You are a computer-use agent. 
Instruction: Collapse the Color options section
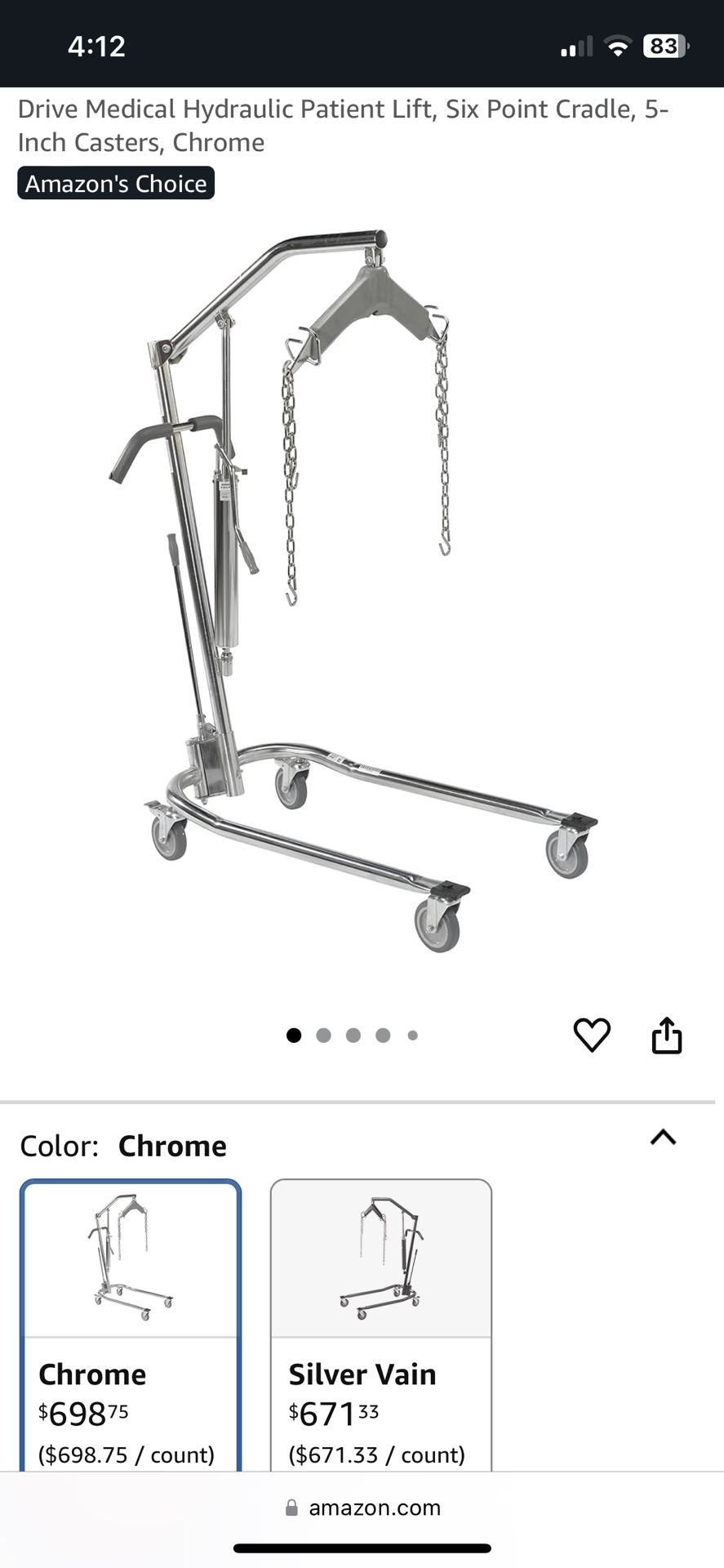[x=663, y=1137]
